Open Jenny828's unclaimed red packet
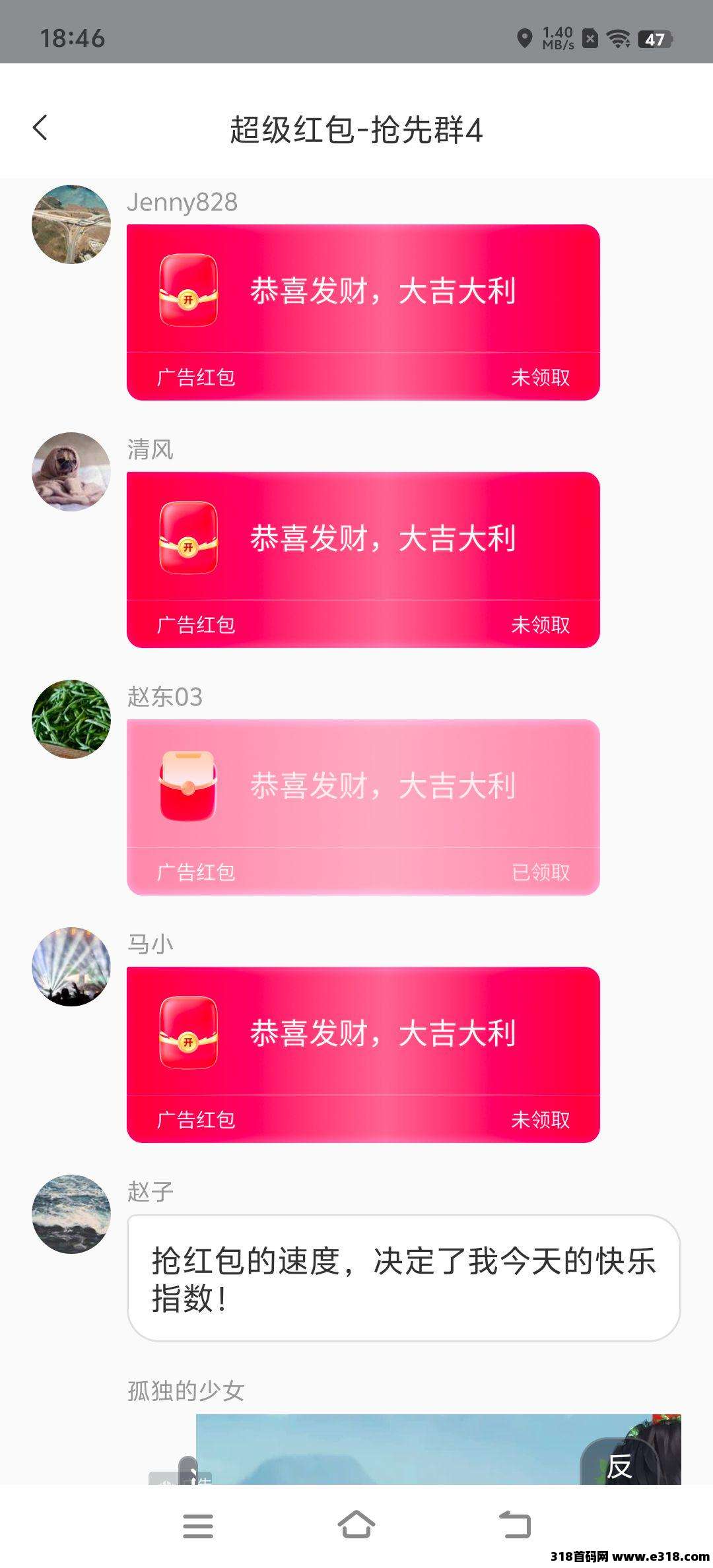Screen dimensions: 713x1568 coord(363,311)
